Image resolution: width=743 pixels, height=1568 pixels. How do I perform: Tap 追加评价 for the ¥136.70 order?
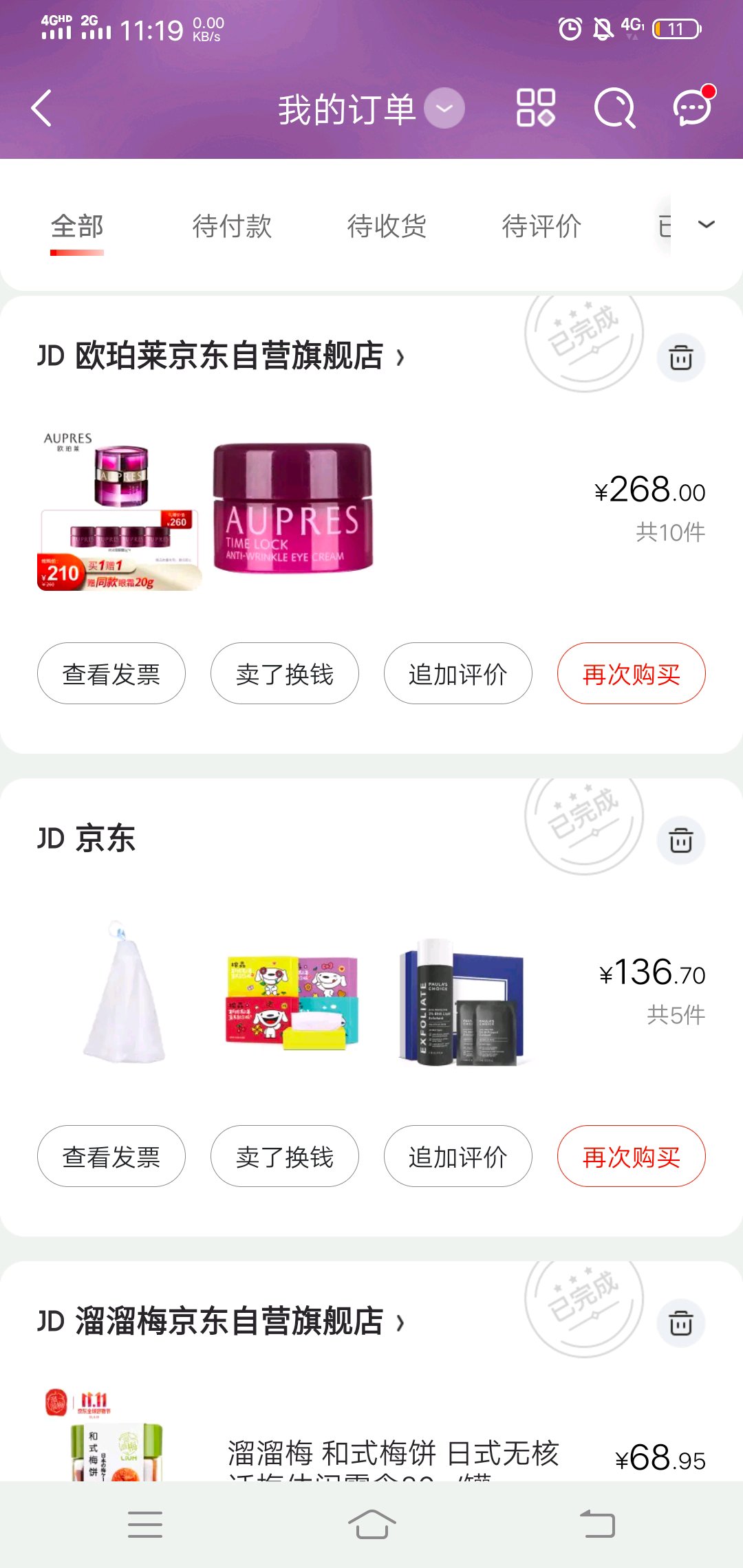[x=458, y=1157]
